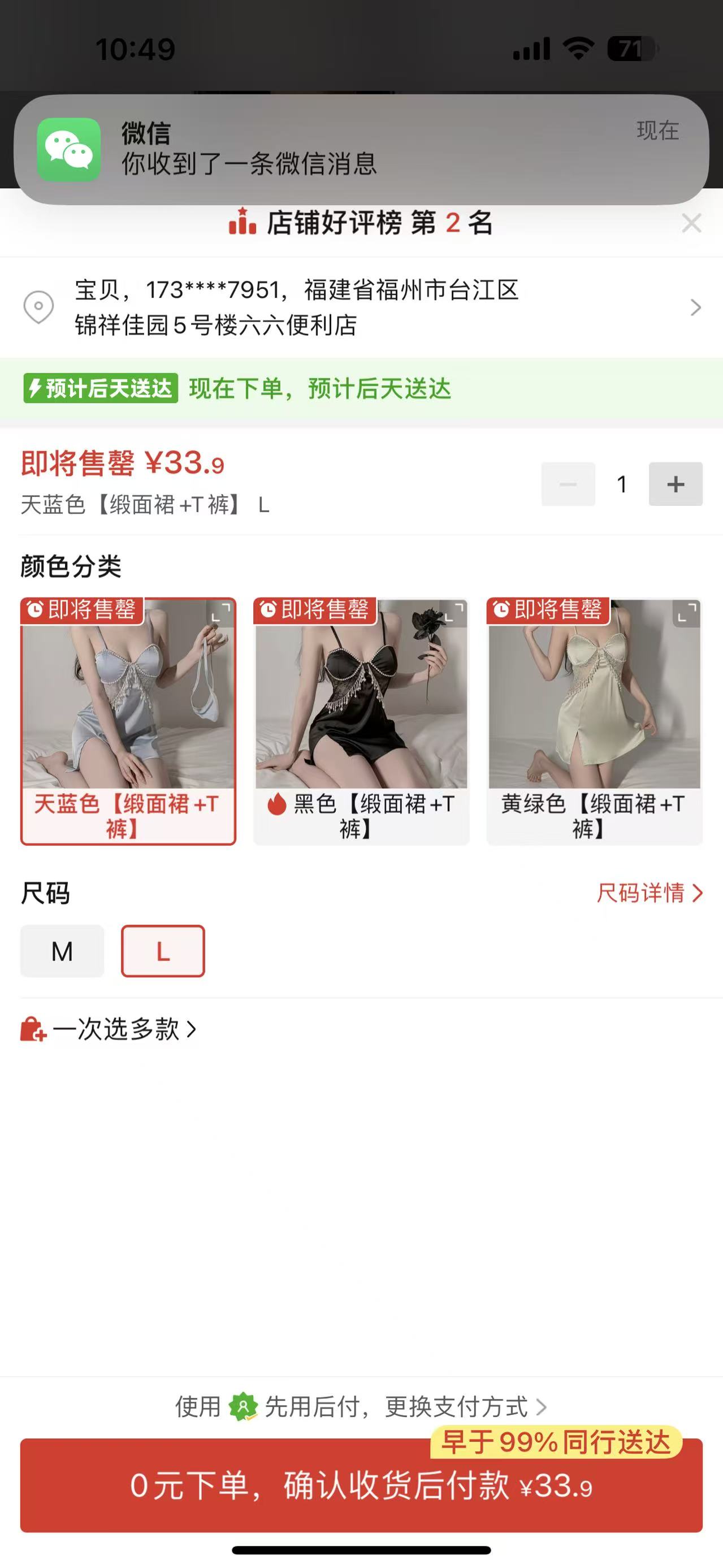Confirm order with 0元下单 button
723x1568 pixels.
point(362,1487)
